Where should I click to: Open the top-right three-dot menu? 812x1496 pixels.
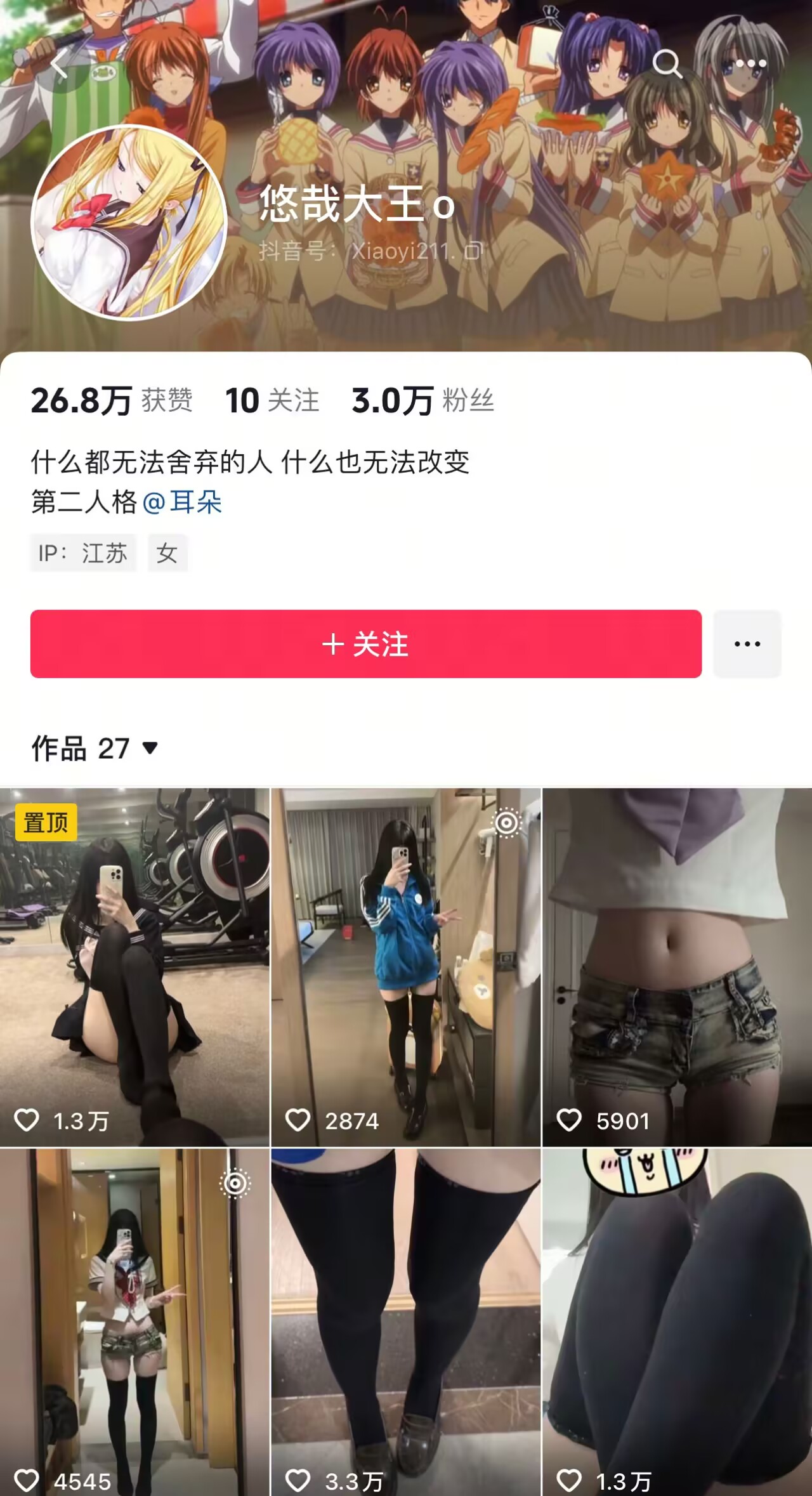751,63
